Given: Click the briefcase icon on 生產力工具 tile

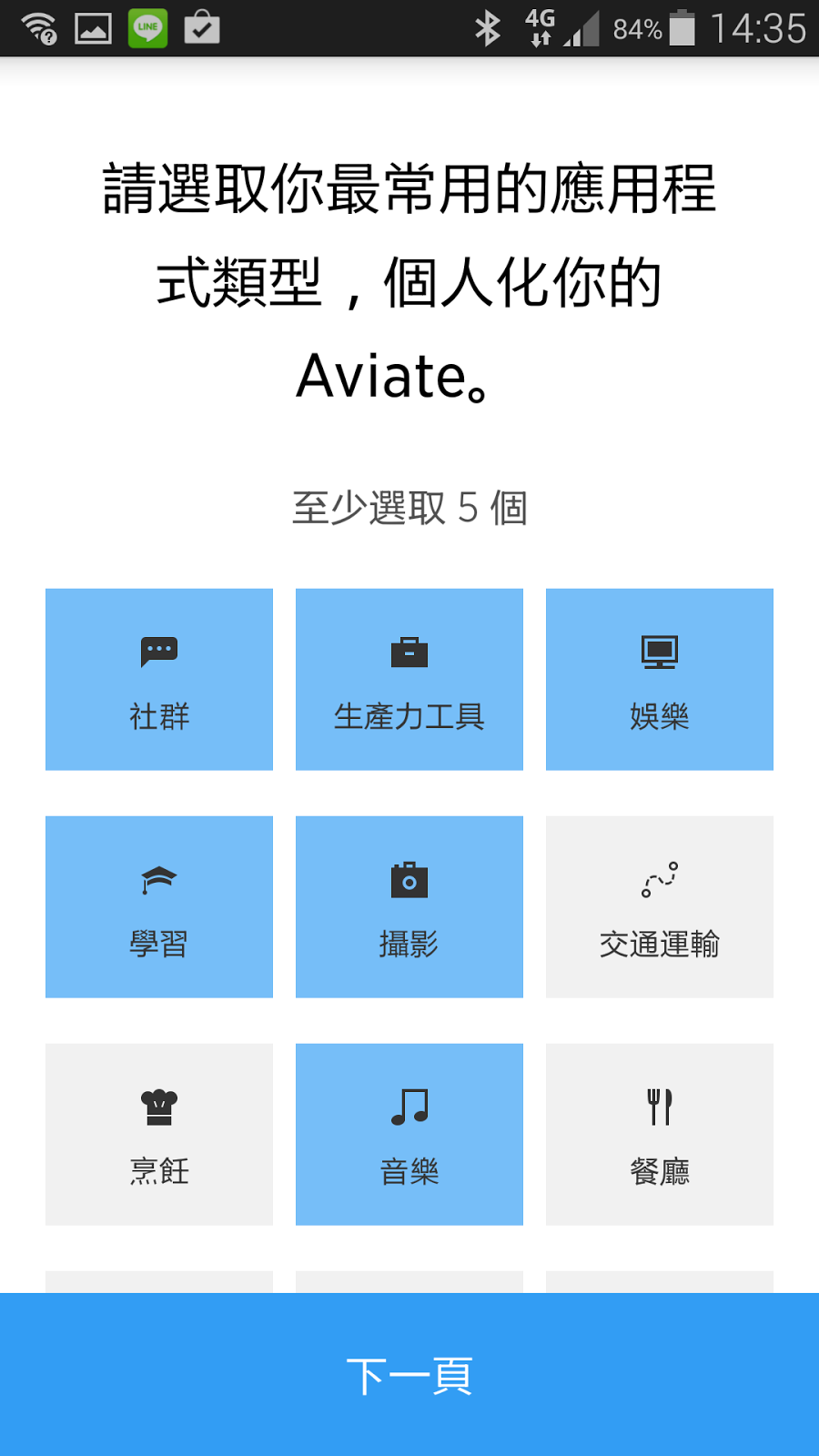Looking at the screenshot, I should 409,651.
